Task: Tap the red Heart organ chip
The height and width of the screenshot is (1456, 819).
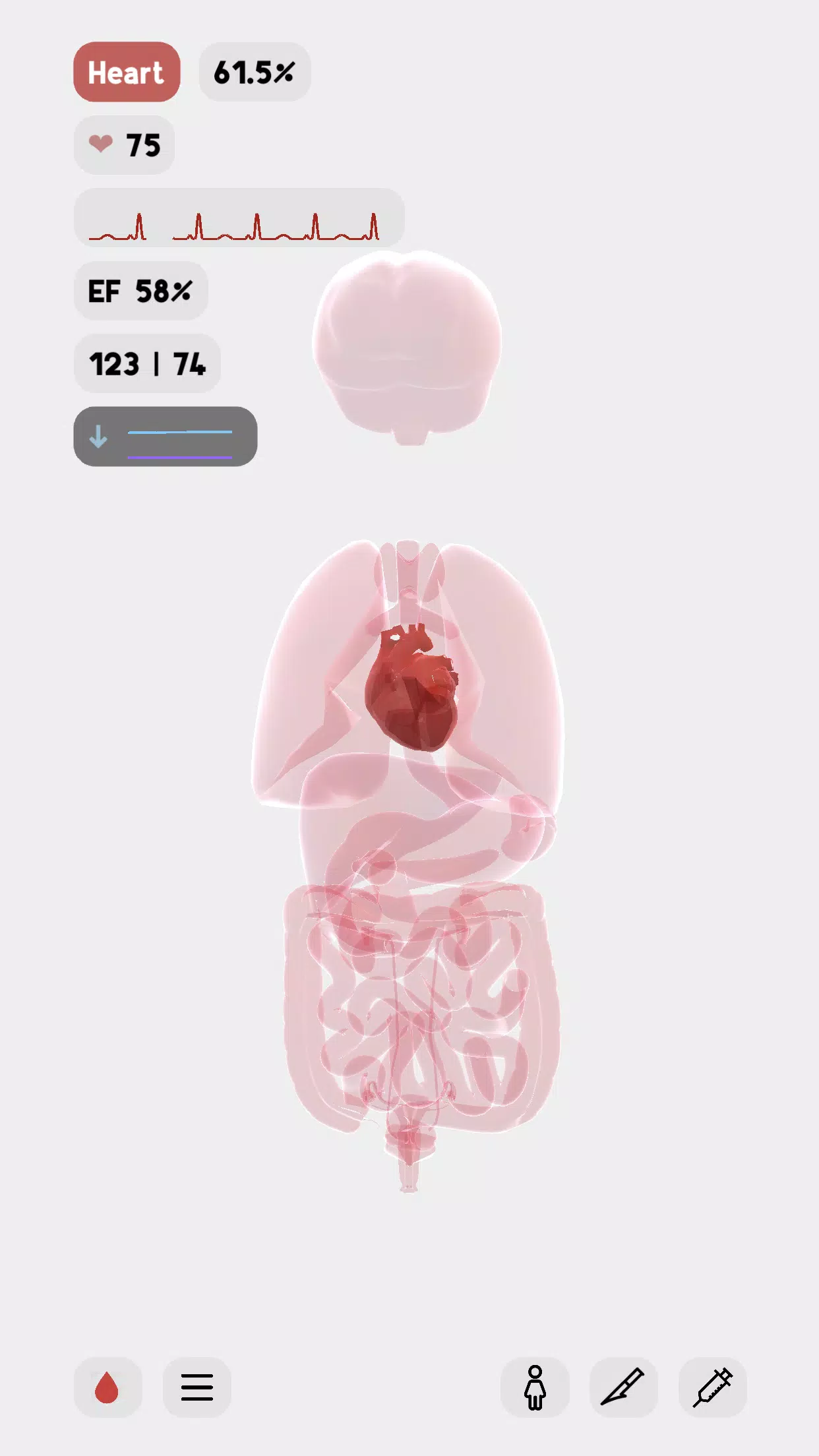Action: pyautogui.click(x=126, y=72)
